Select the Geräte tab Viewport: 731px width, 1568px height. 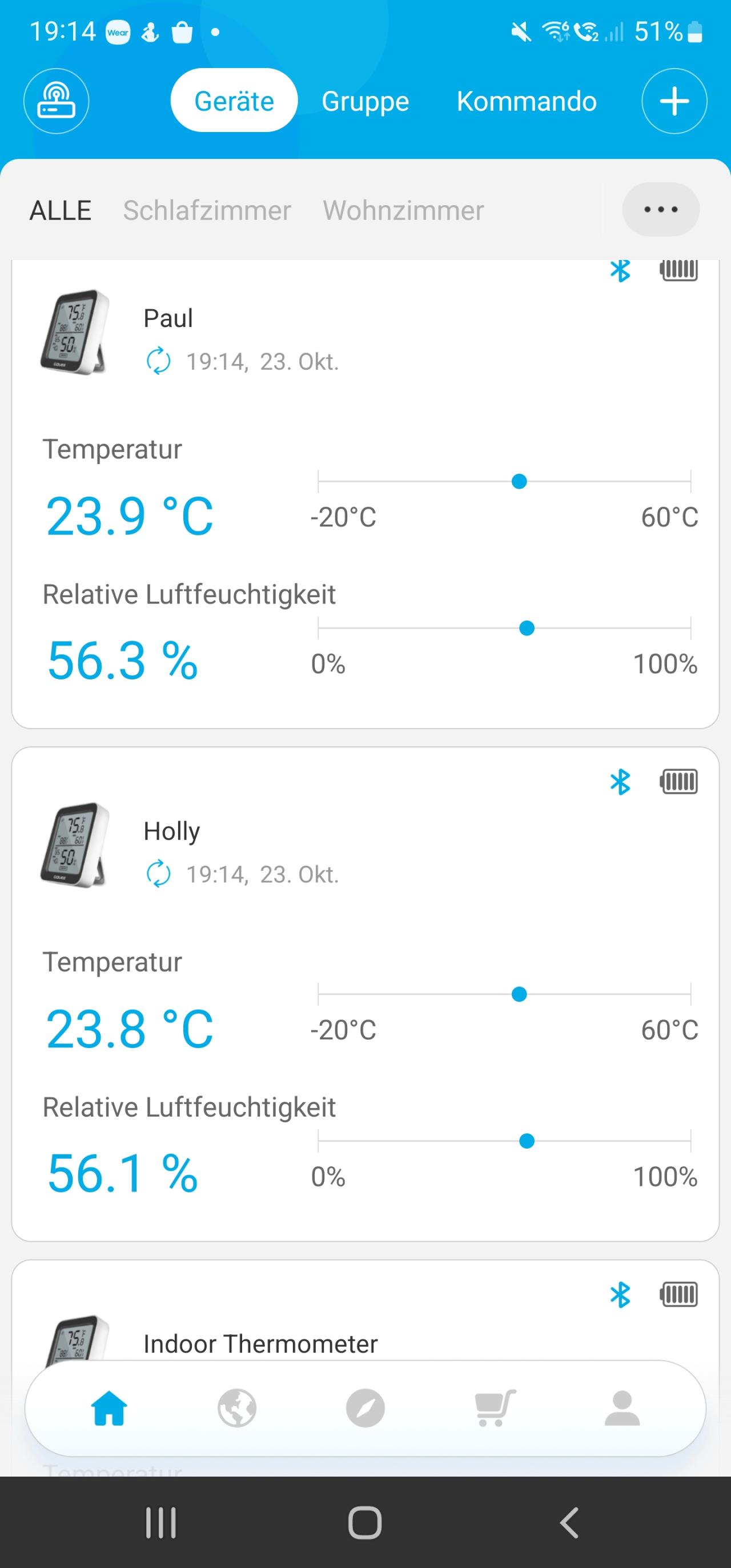tap(234, 101)
